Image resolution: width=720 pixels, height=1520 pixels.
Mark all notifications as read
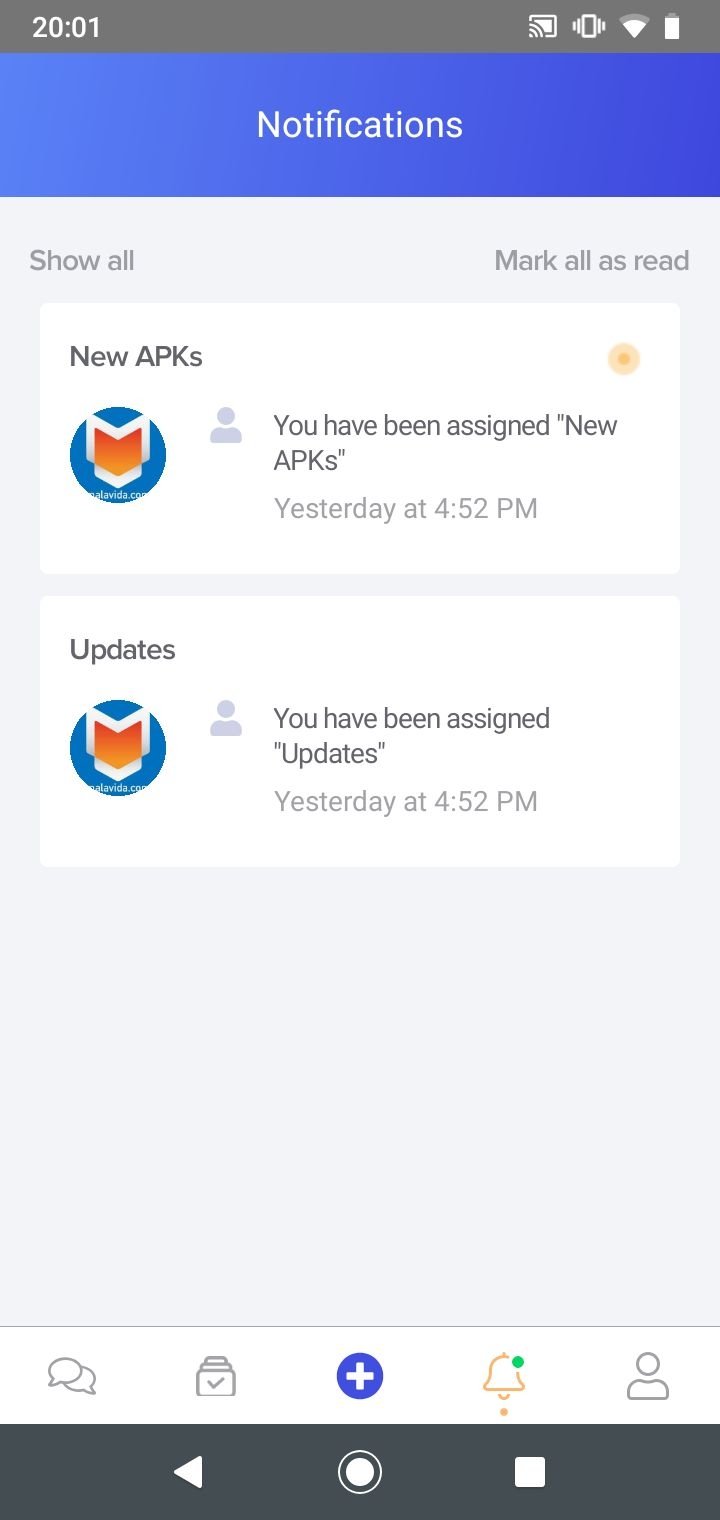click(592, 261)
